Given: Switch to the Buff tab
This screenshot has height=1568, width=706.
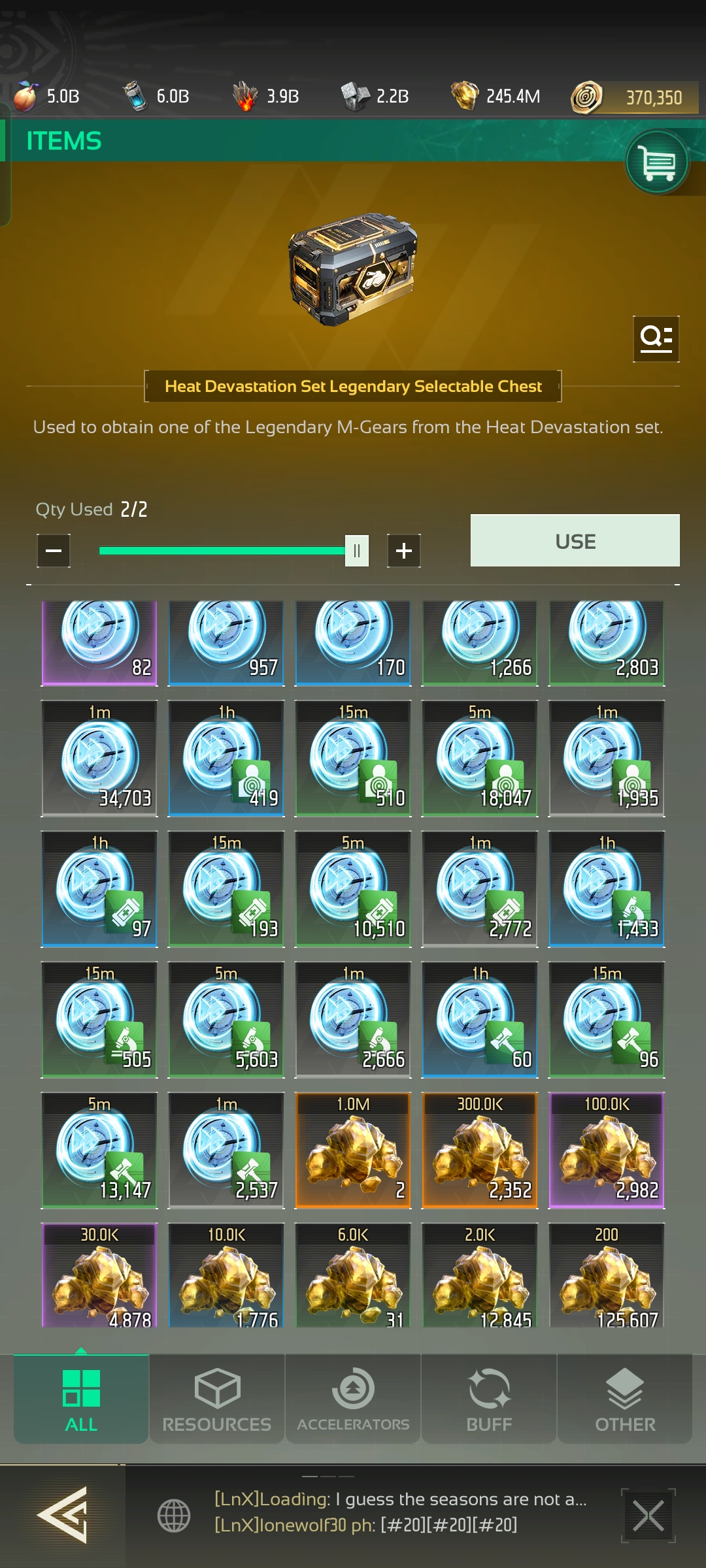Looking at the screenshot, I should (x=489, y=1399).
